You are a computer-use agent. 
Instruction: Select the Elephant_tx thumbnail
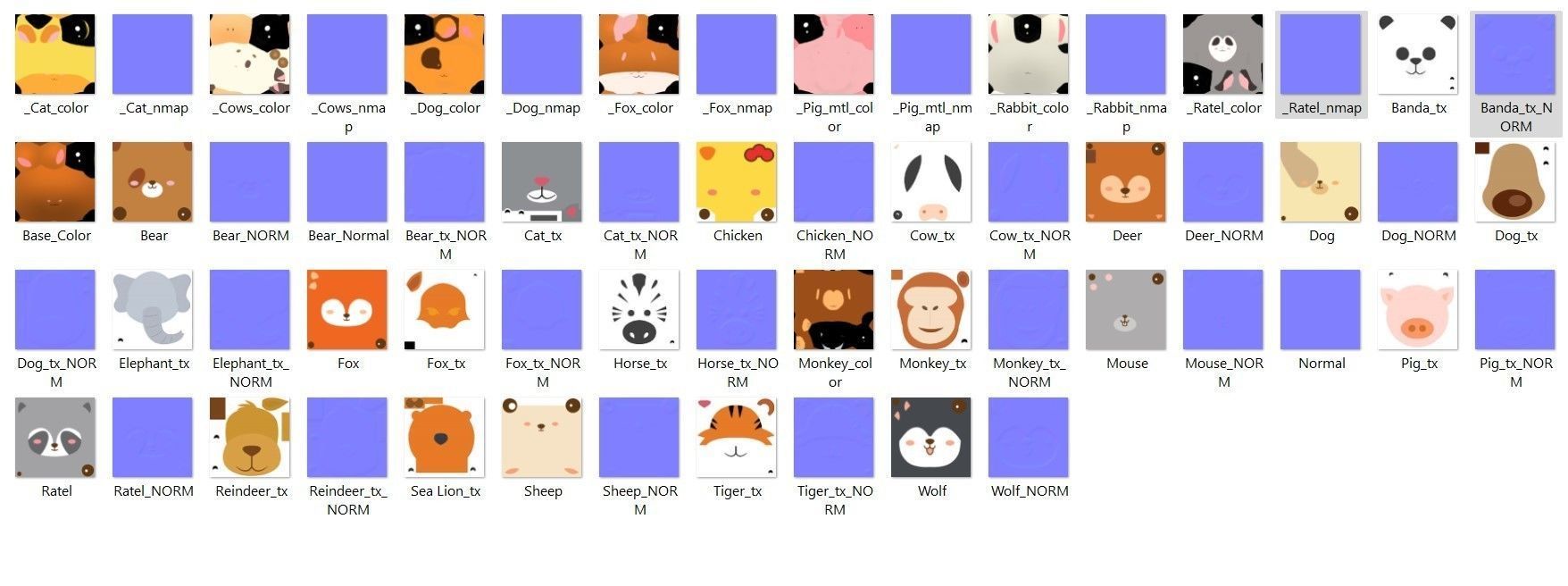[153, 310]
